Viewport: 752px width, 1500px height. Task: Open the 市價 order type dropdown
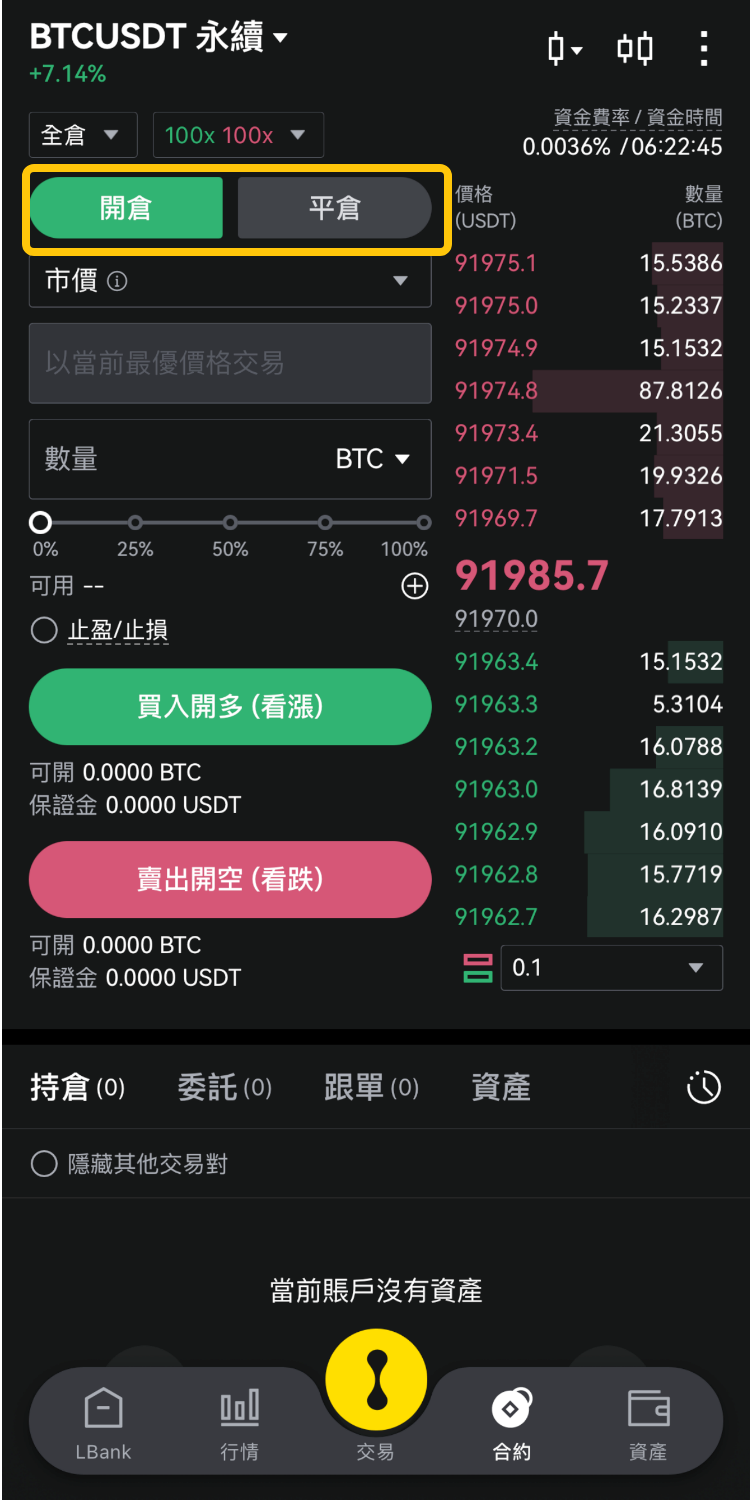[x=230, y=282]
